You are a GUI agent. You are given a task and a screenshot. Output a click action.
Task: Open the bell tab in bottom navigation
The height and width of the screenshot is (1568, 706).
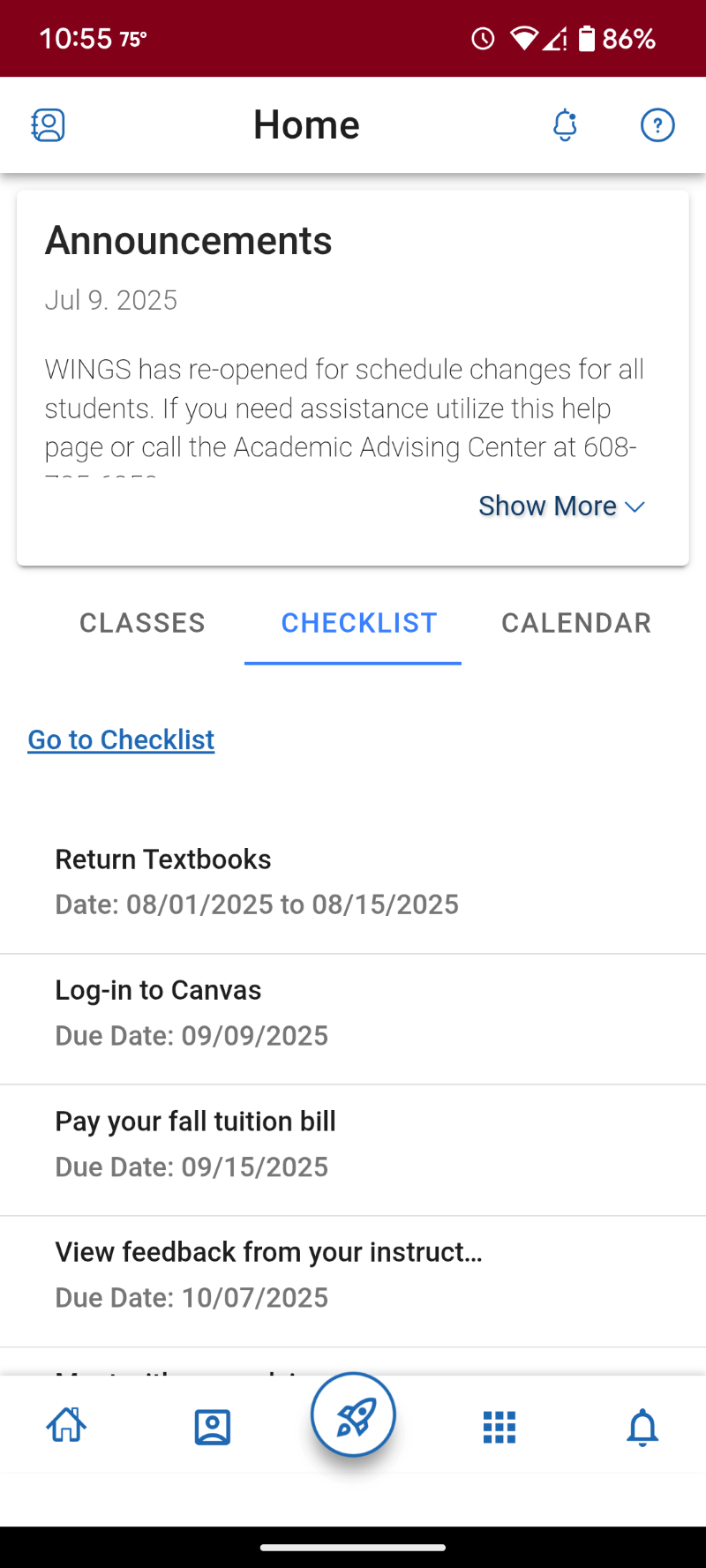coord(642,1427)
